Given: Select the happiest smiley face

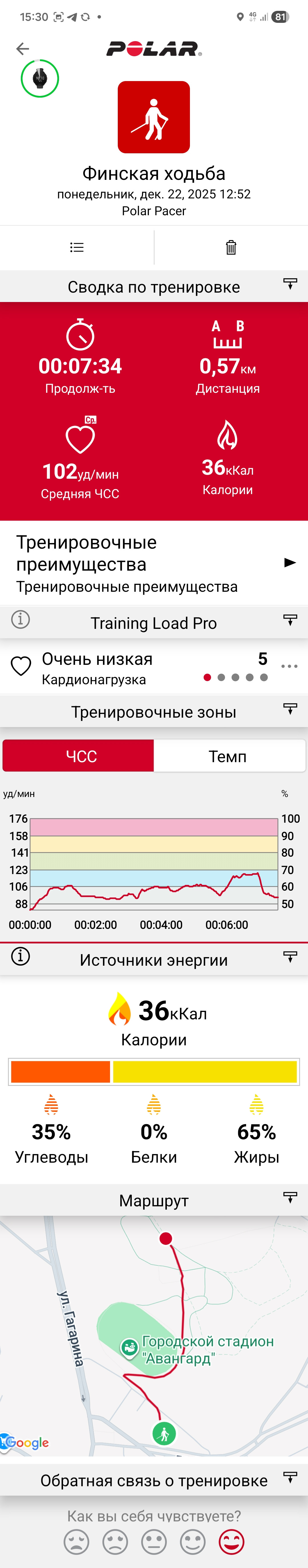Looking at the screenshot, I should coord(231,1542).
